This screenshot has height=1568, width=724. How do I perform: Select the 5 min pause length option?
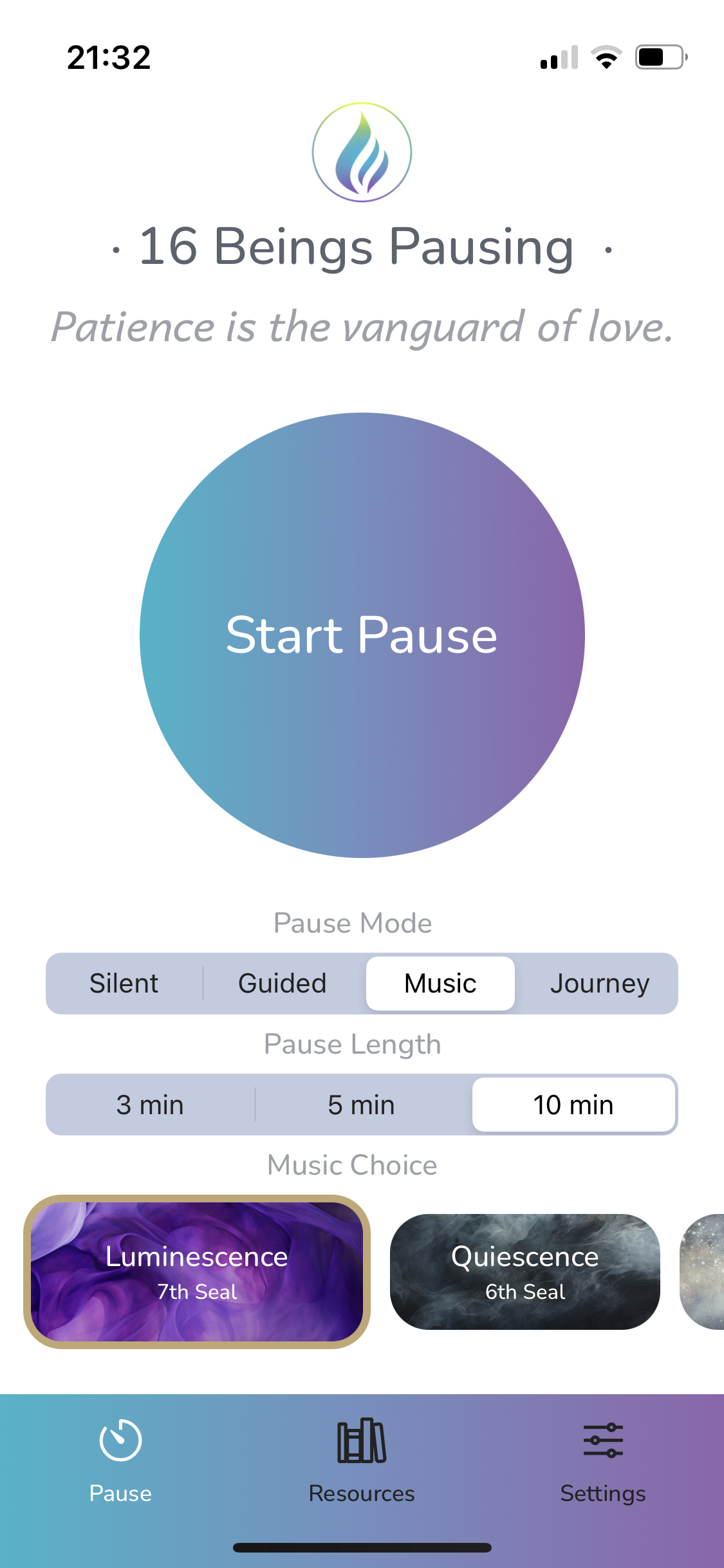(x=361, y=1104)
